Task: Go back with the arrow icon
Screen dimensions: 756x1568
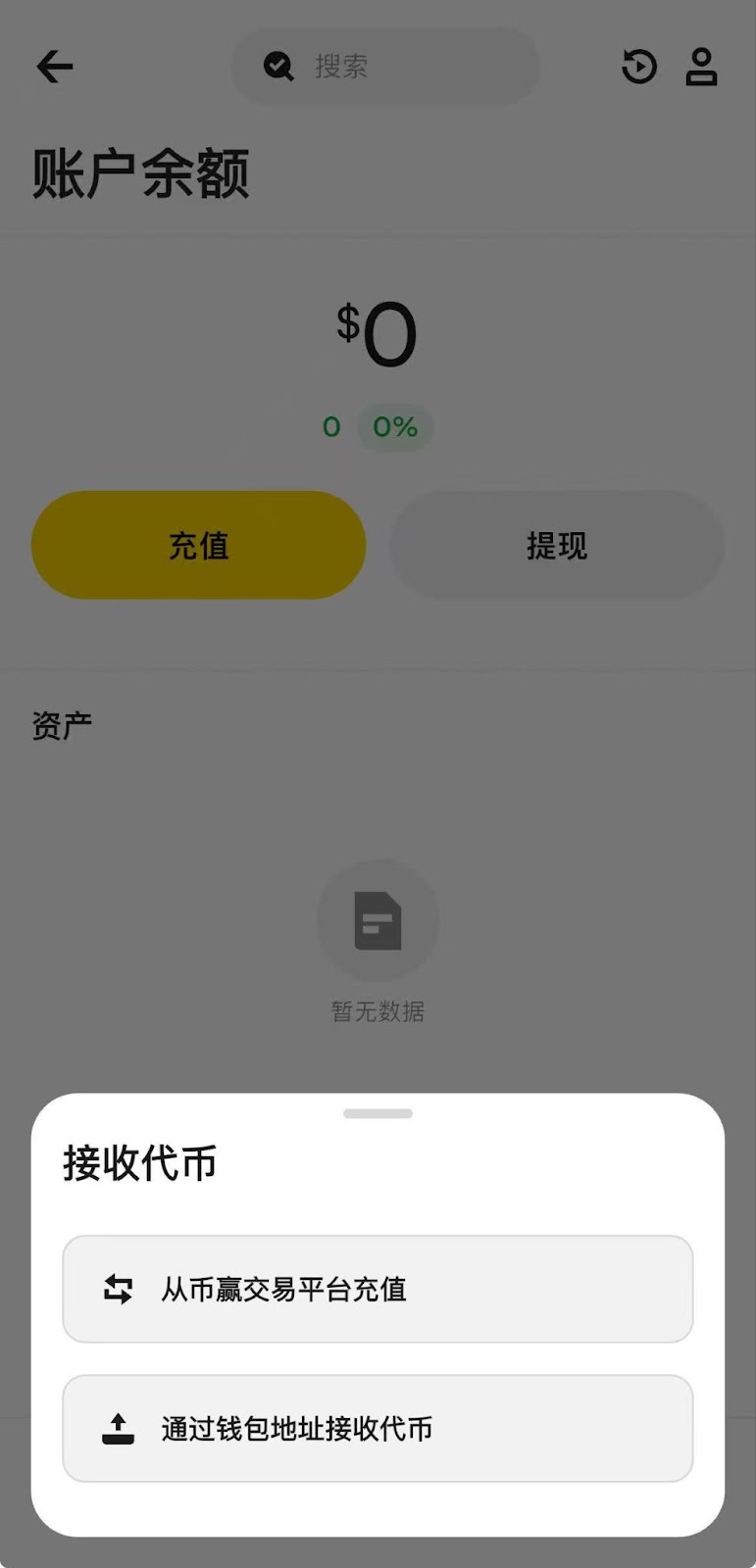Action: point(55,67)
